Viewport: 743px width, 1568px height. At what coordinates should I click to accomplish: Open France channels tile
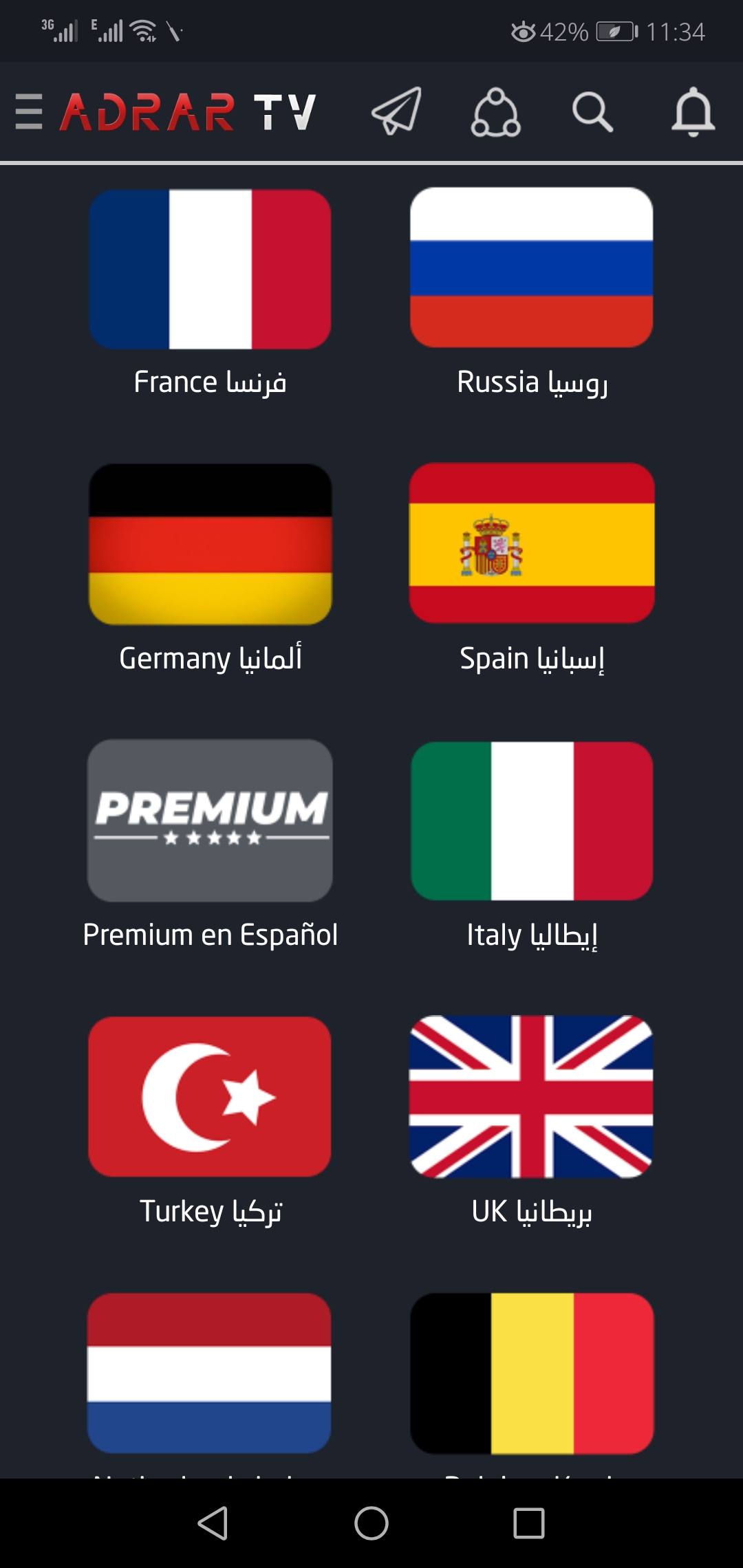coord(210,270)
